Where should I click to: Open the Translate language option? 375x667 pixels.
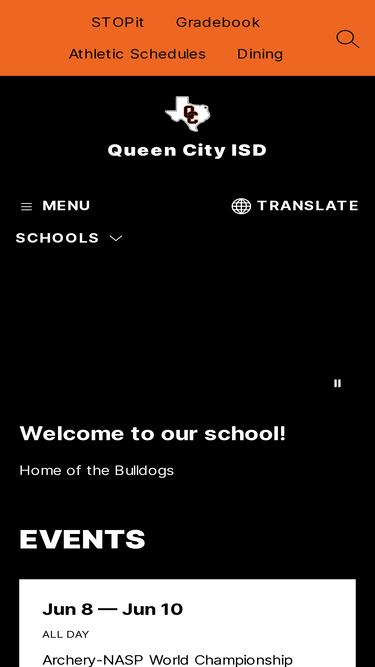pos(295,206)
